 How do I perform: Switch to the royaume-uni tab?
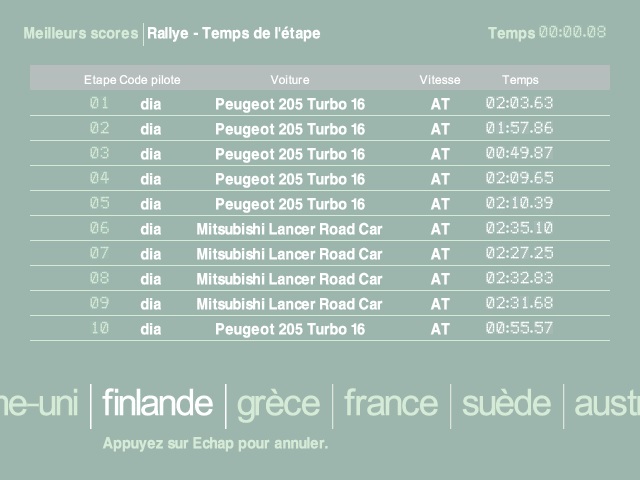tap(39, 404)
